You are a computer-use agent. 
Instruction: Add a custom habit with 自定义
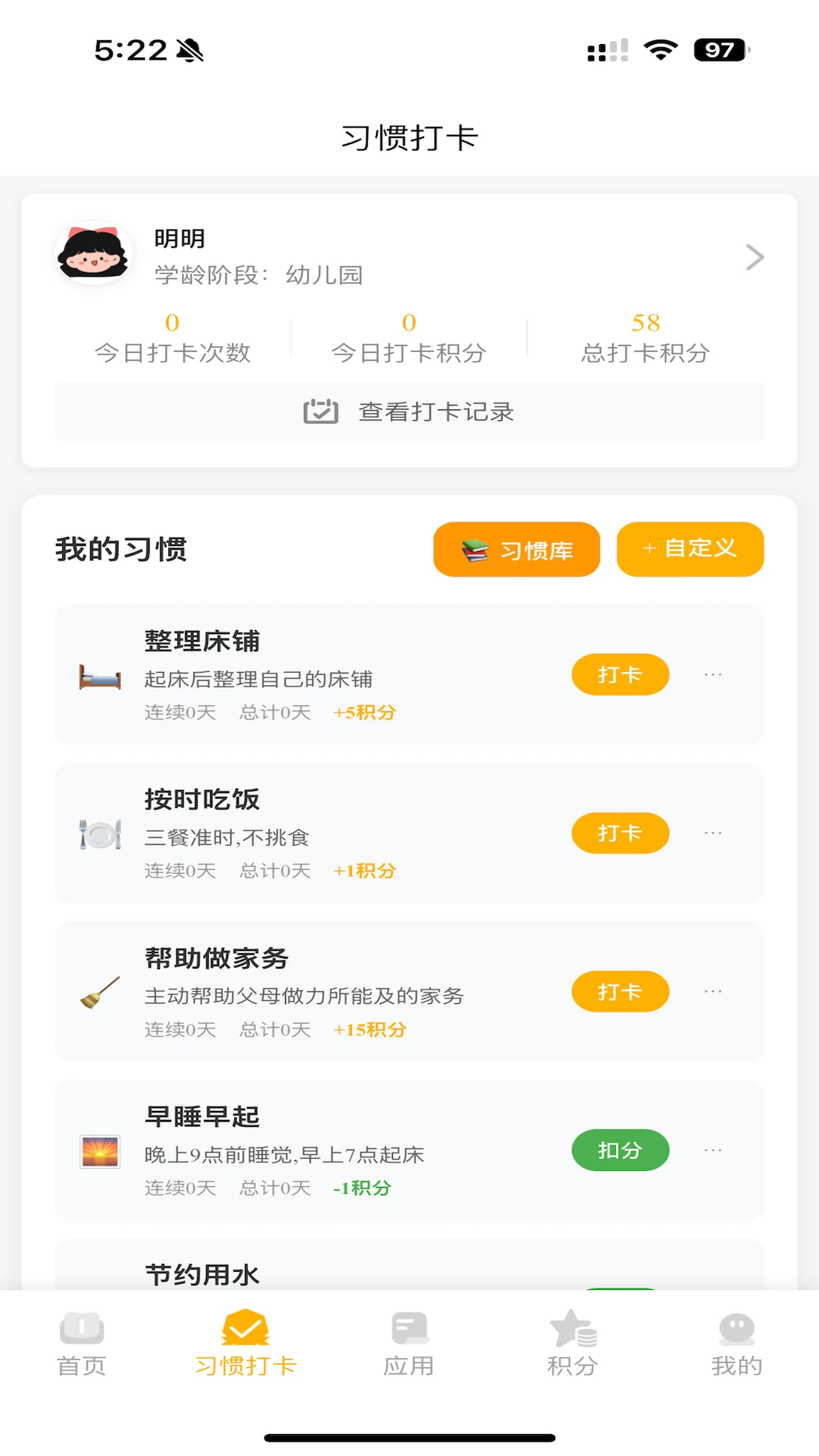tap(690, 549)
